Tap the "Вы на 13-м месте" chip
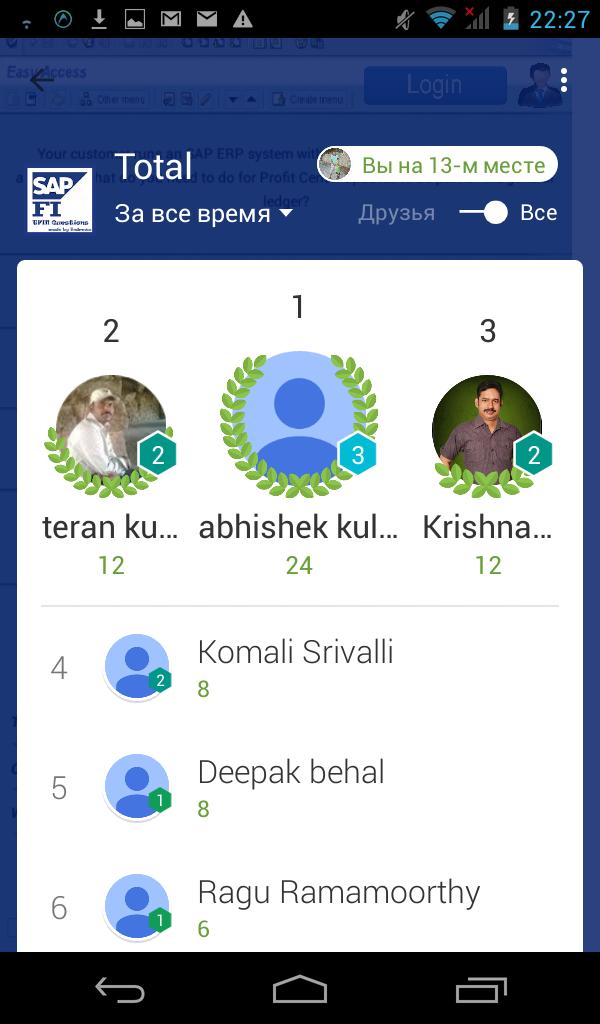 point(437,165)
